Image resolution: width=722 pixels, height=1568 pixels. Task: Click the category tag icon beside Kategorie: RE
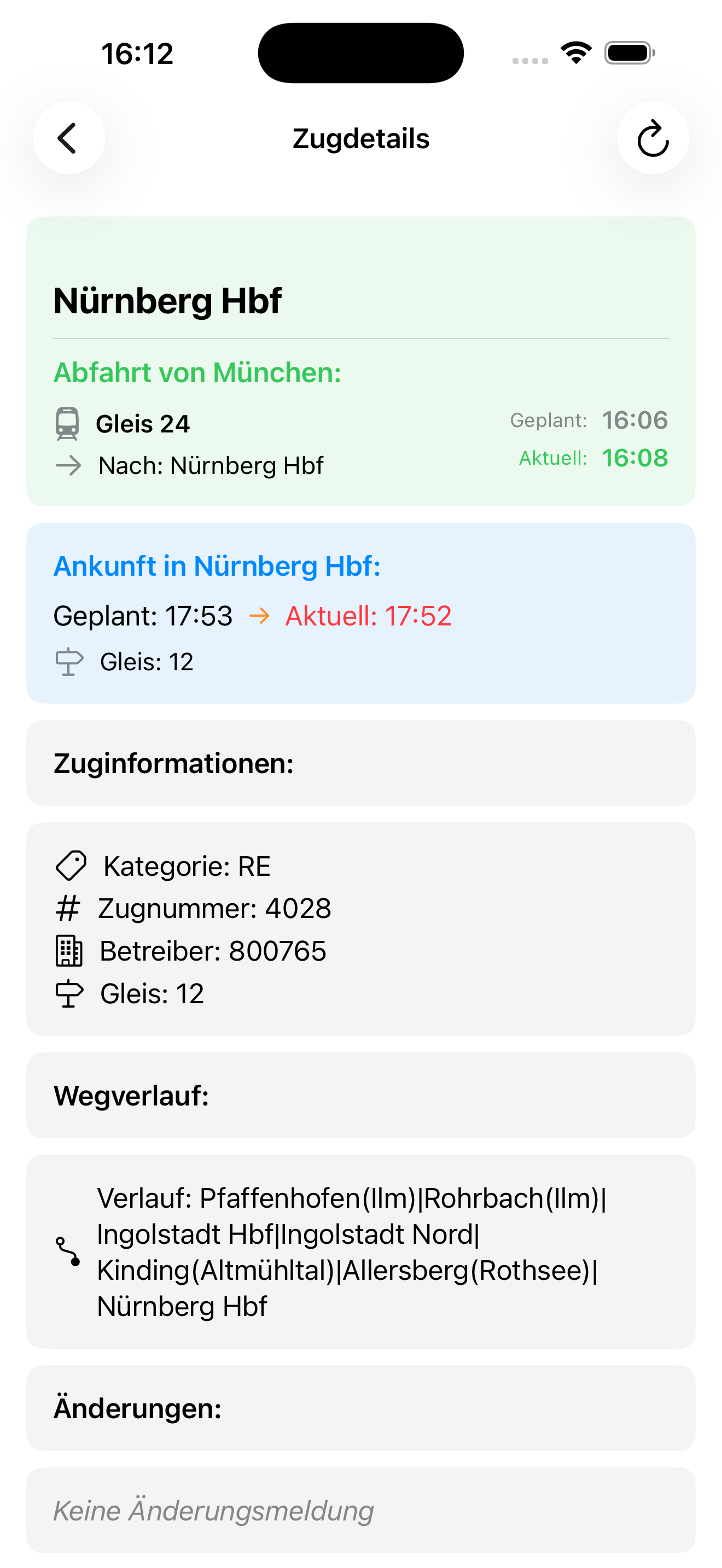click(69, 865)
